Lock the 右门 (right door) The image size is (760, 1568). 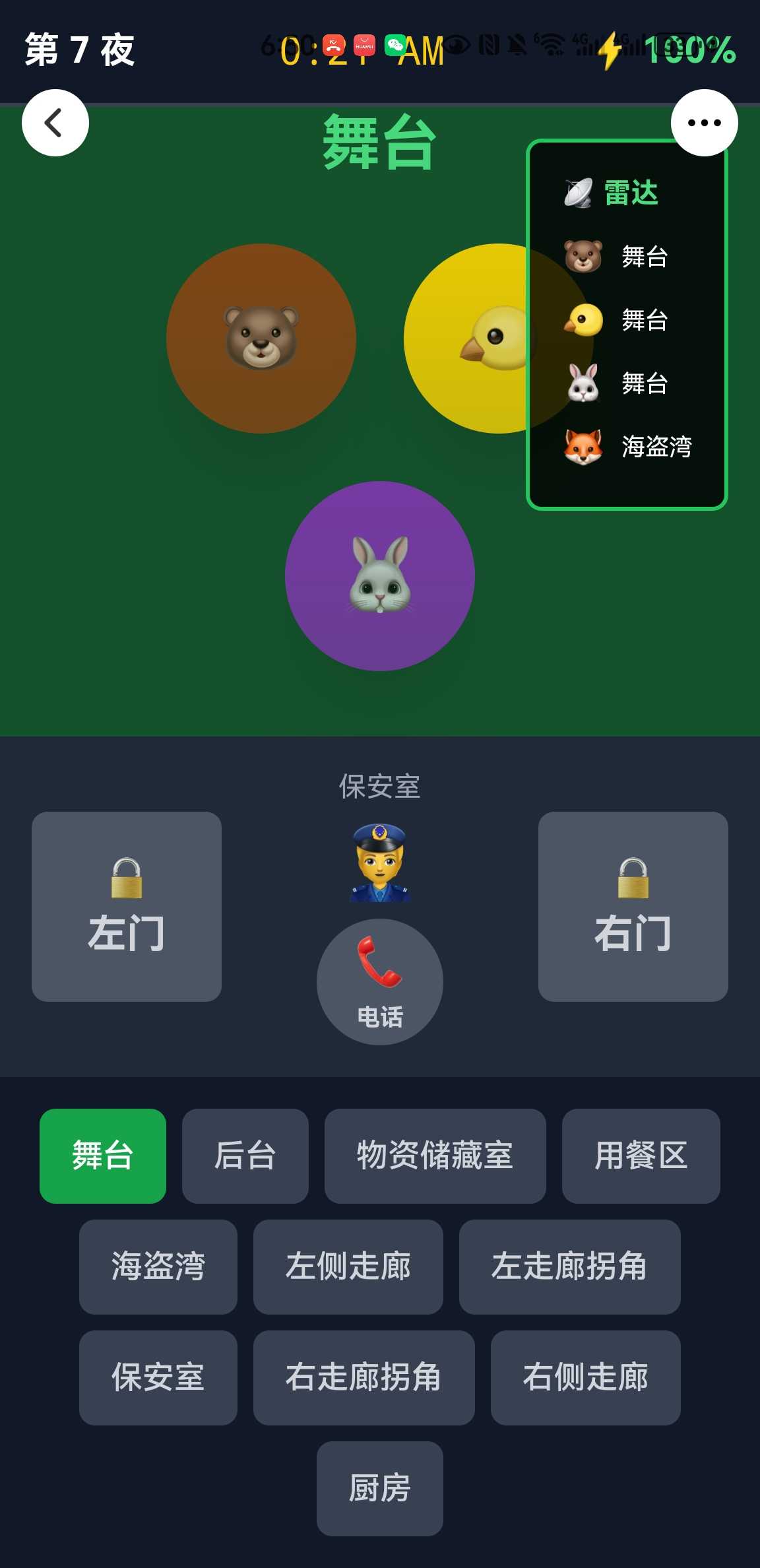point(633,906)
